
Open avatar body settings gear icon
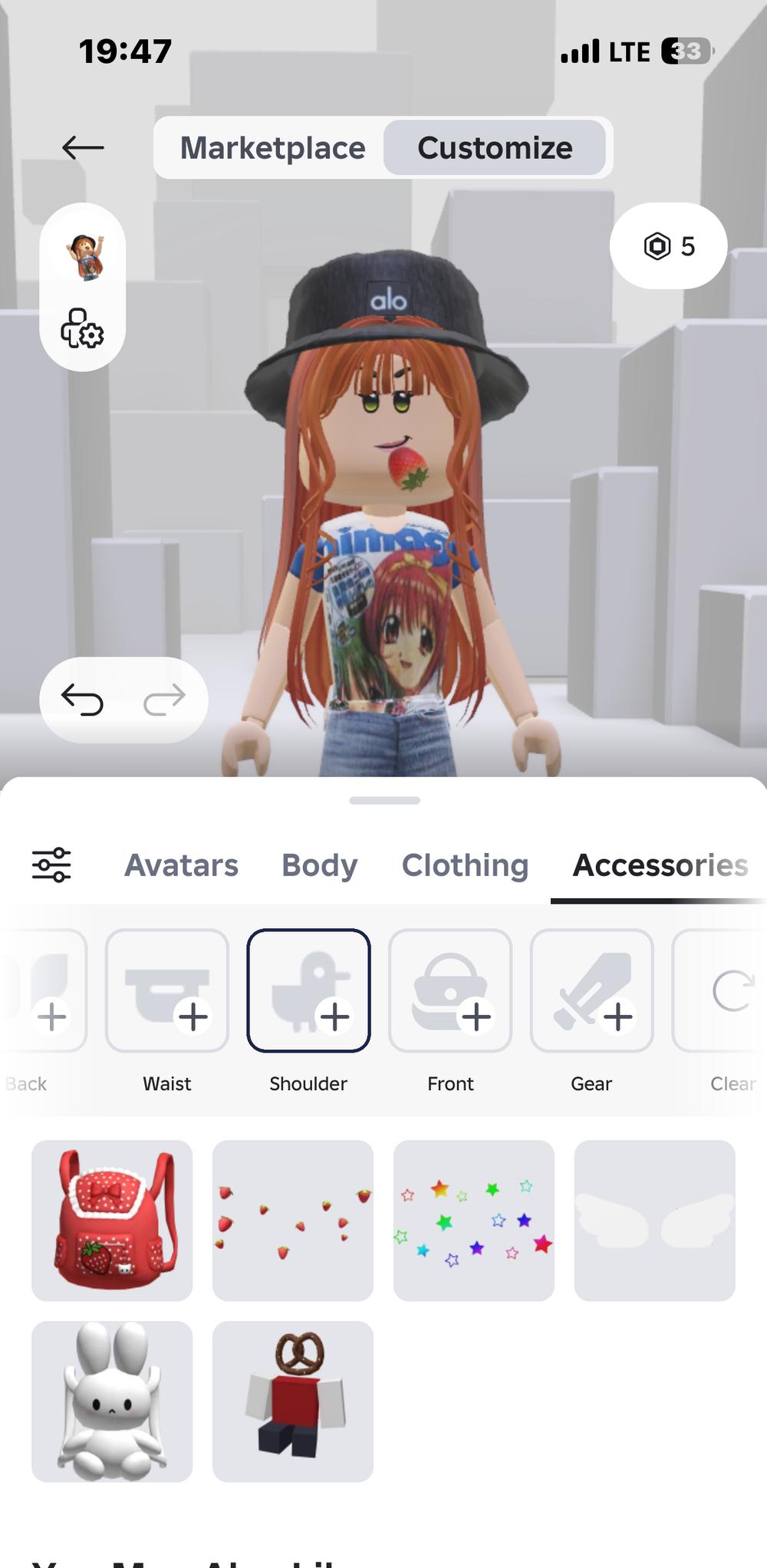82,328
